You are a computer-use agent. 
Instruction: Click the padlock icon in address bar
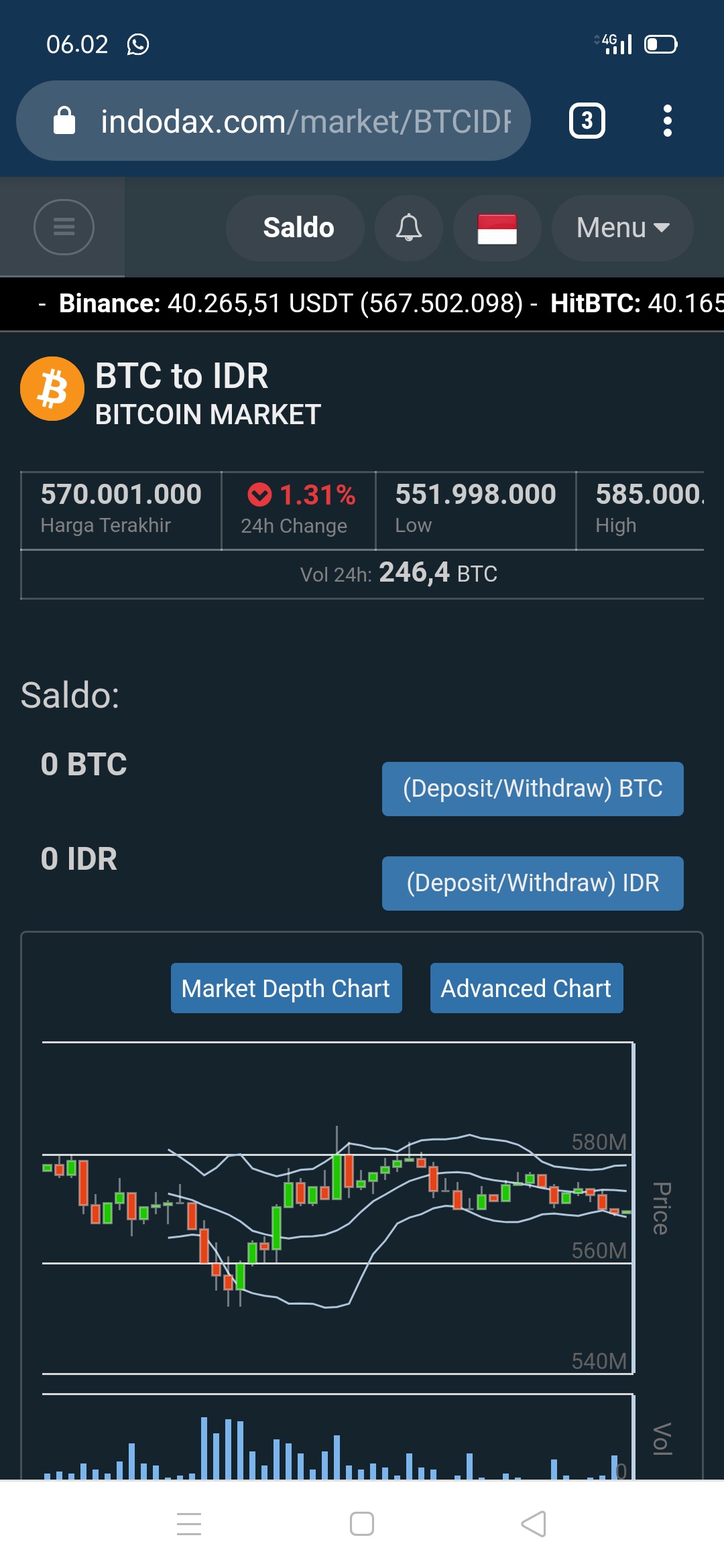pyautogui.click(x=65, y=120)
